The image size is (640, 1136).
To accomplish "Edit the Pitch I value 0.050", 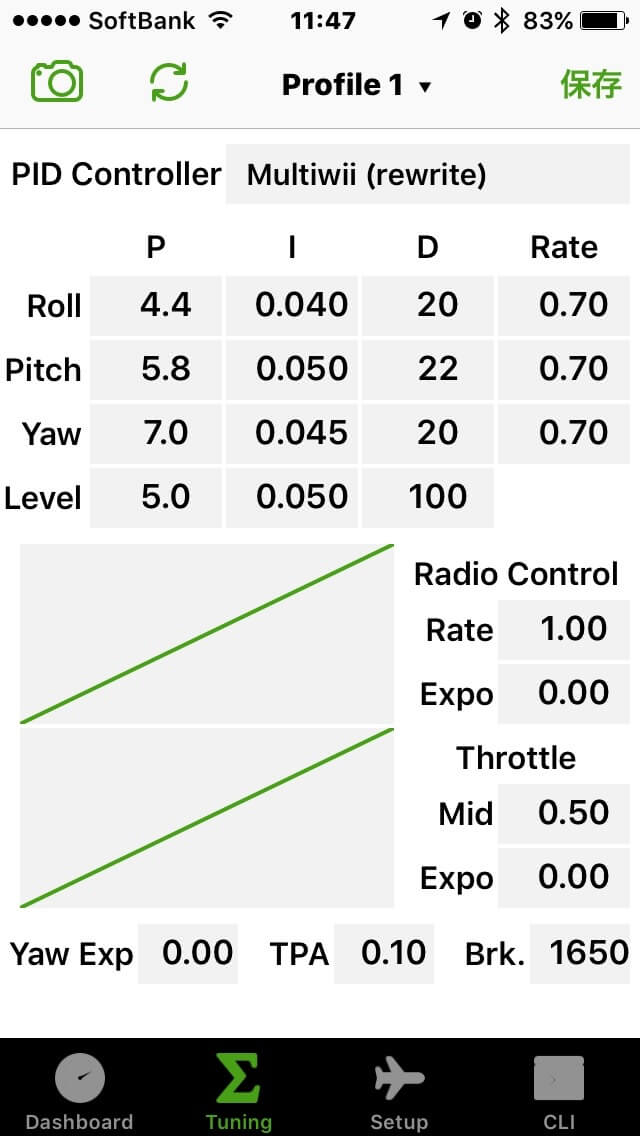I will tap(292, 369).
